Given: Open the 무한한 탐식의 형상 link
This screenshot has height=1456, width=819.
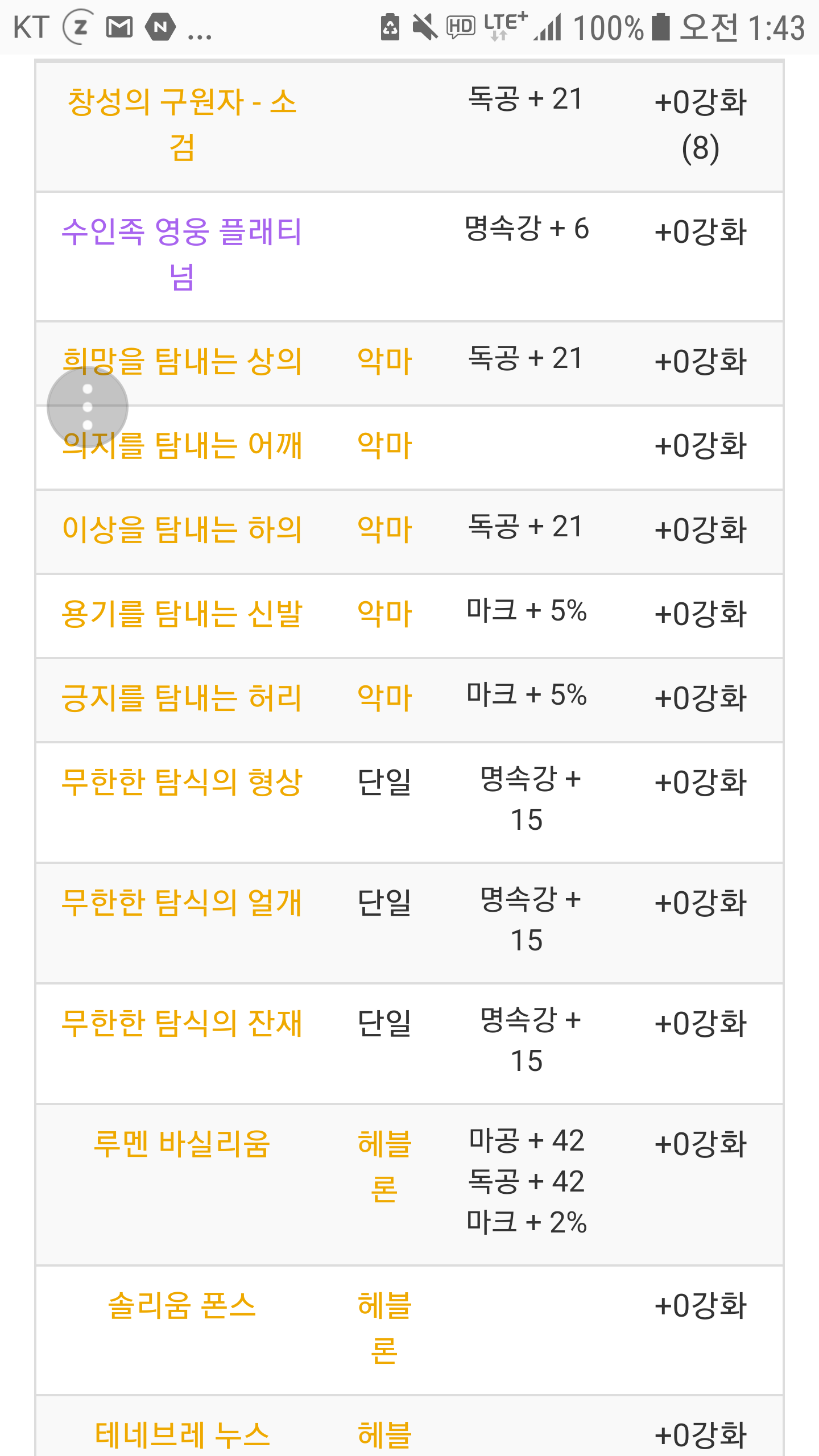Looking at the screenshot, I should tap(182, 781).
